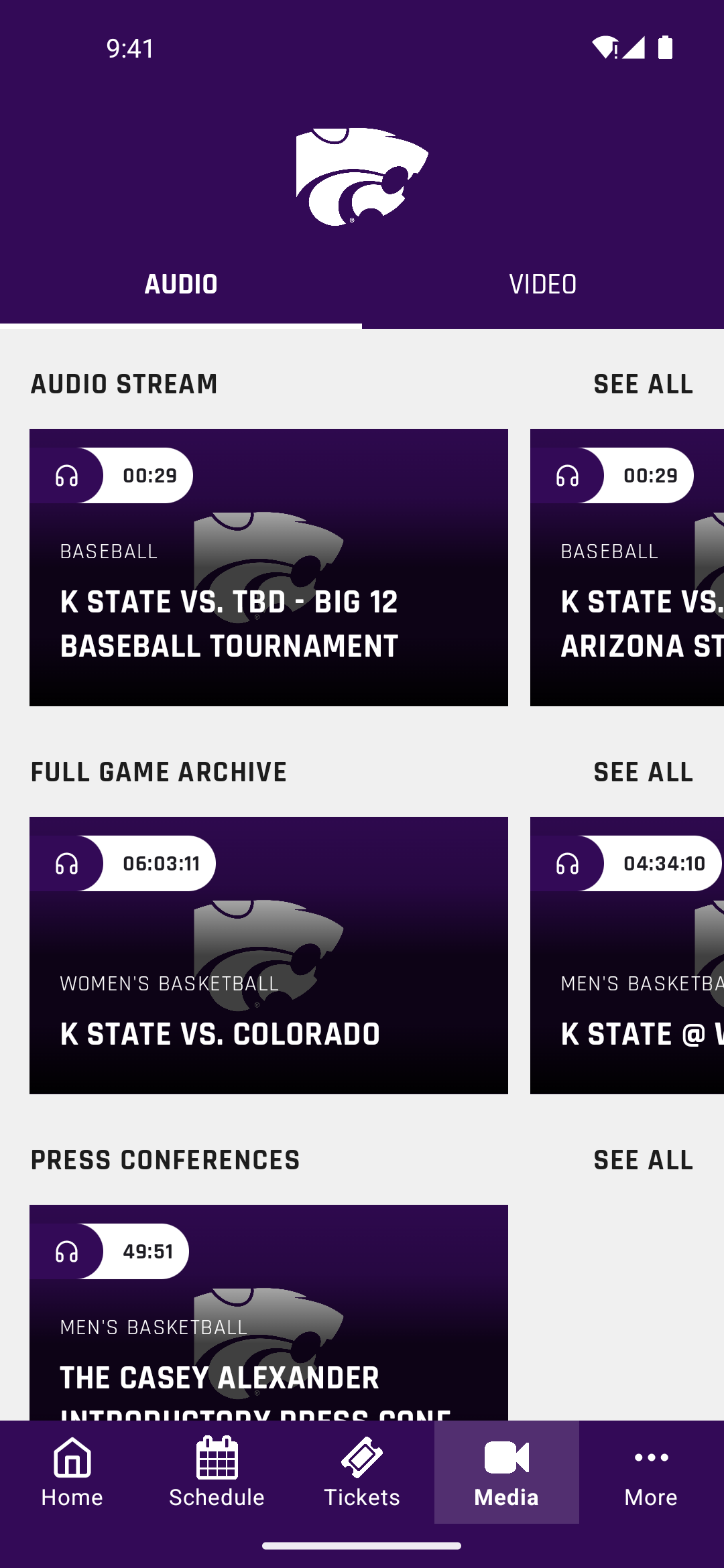The image size is (724, 1568).
Task: Tap the Media tab
Action: click(507, 1472)
